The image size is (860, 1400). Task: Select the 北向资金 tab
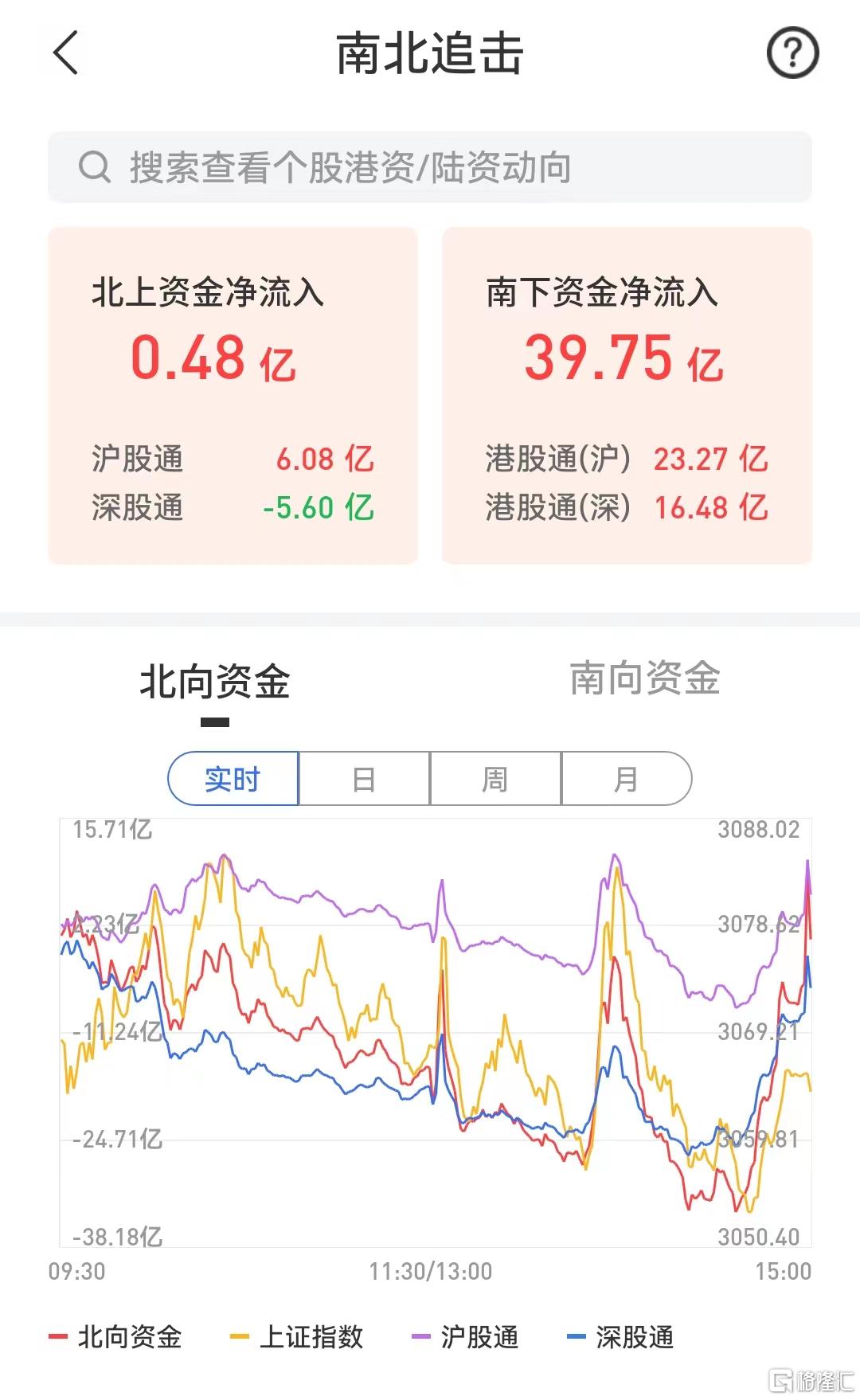215,682
